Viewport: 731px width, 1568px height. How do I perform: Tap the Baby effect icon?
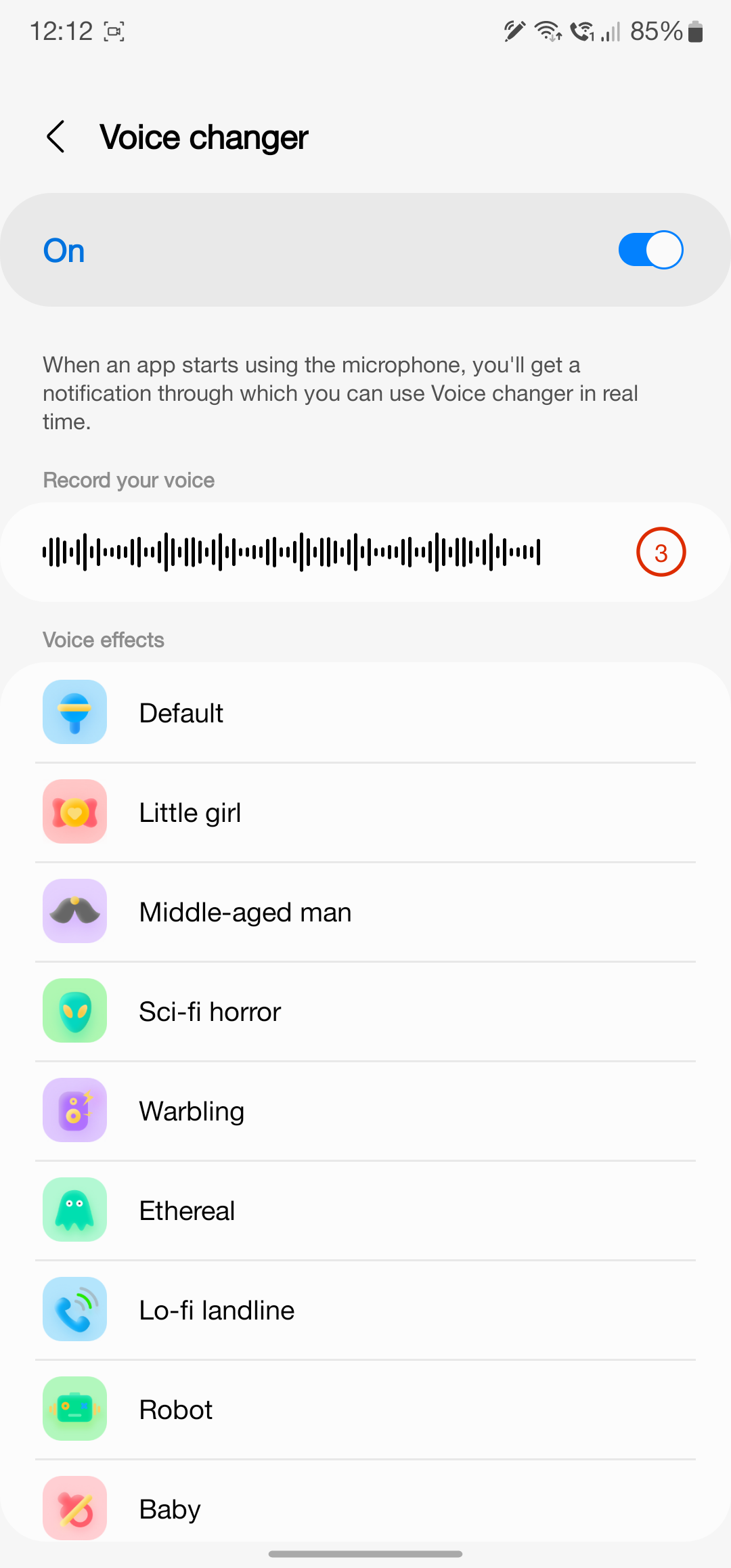74,1508
